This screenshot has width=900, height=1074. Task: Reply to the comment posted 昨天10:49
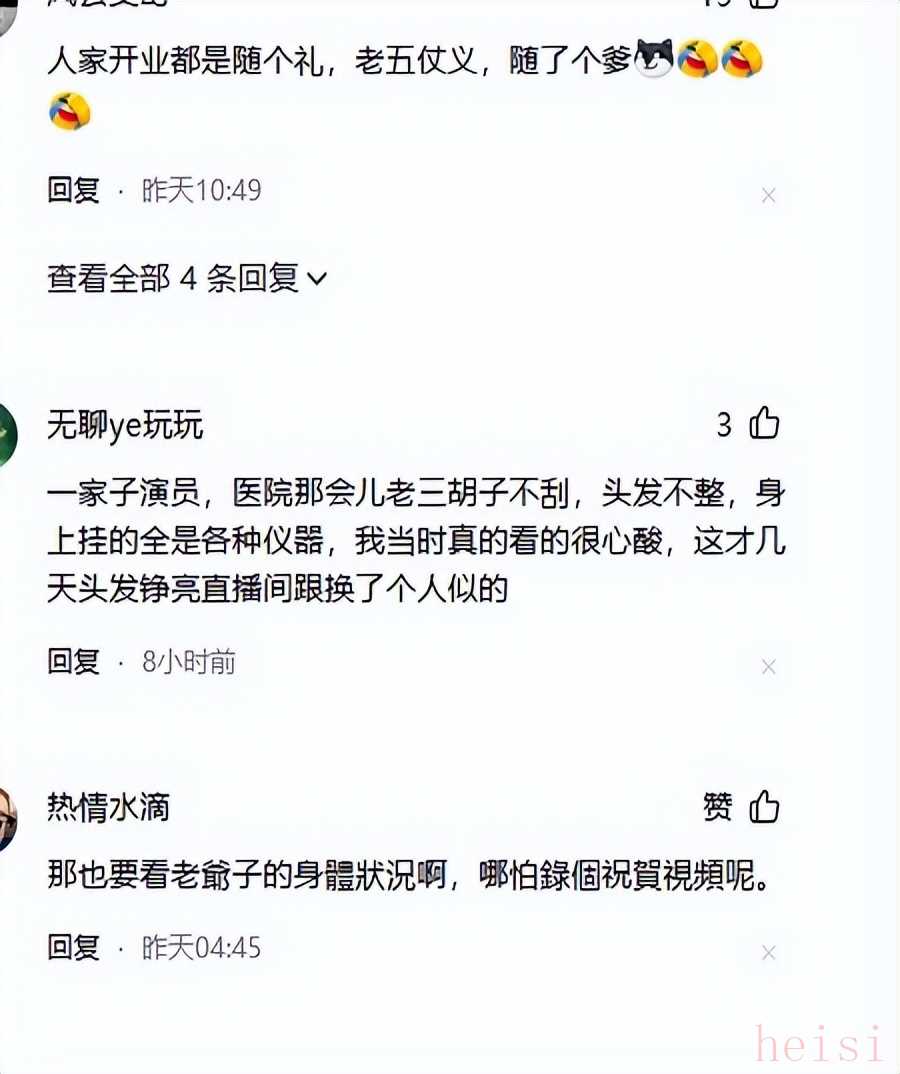pos(74,190)
